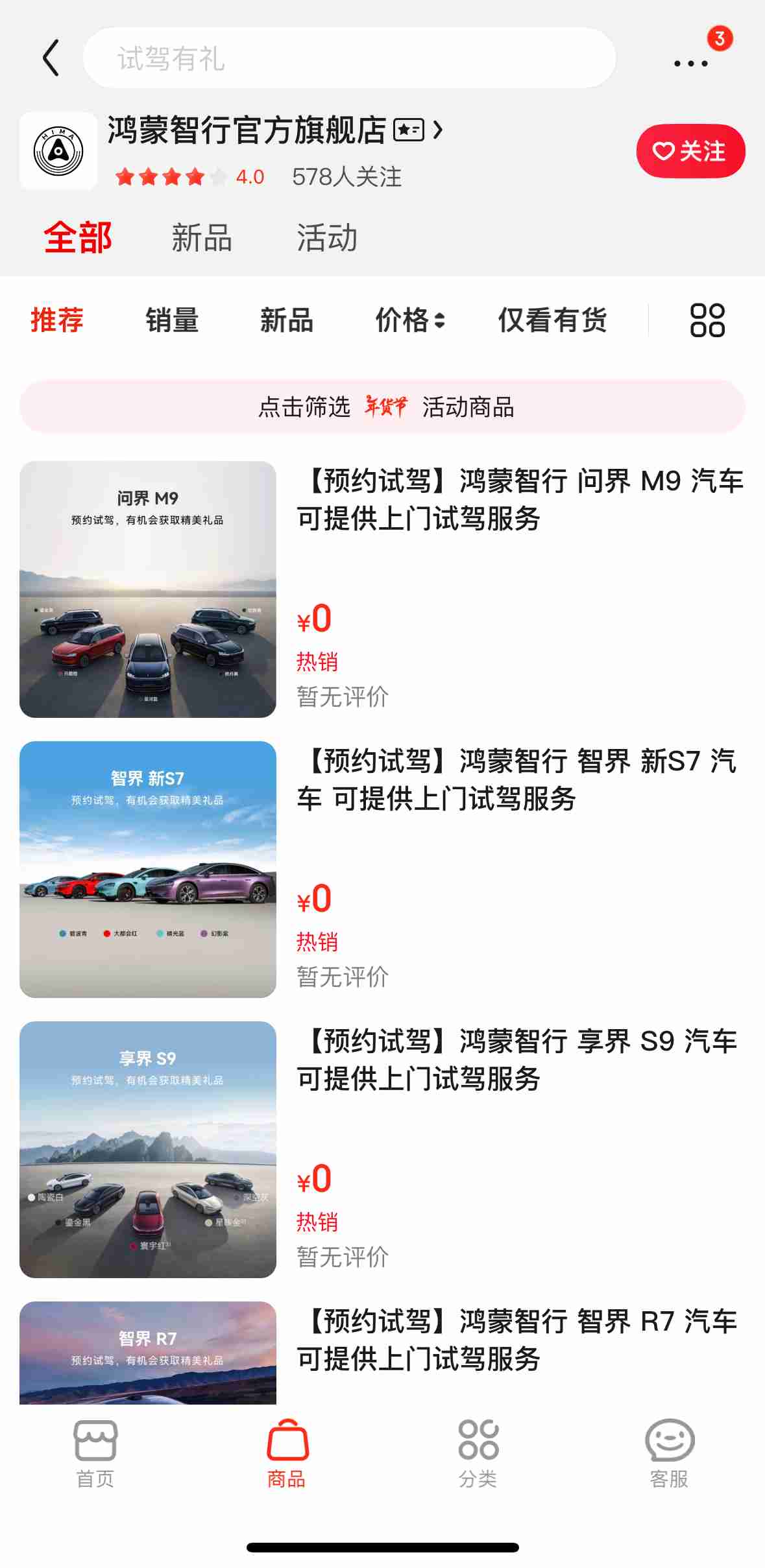The image size is (765, 1568).
Task: Toggle 价格 price sort order
Action: 409,320
